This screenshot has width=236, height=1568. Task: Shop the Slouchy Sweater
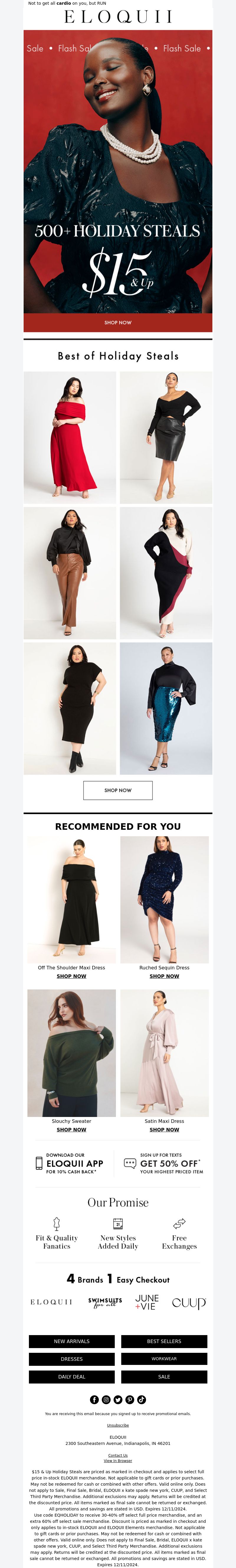pos(71,1129)
